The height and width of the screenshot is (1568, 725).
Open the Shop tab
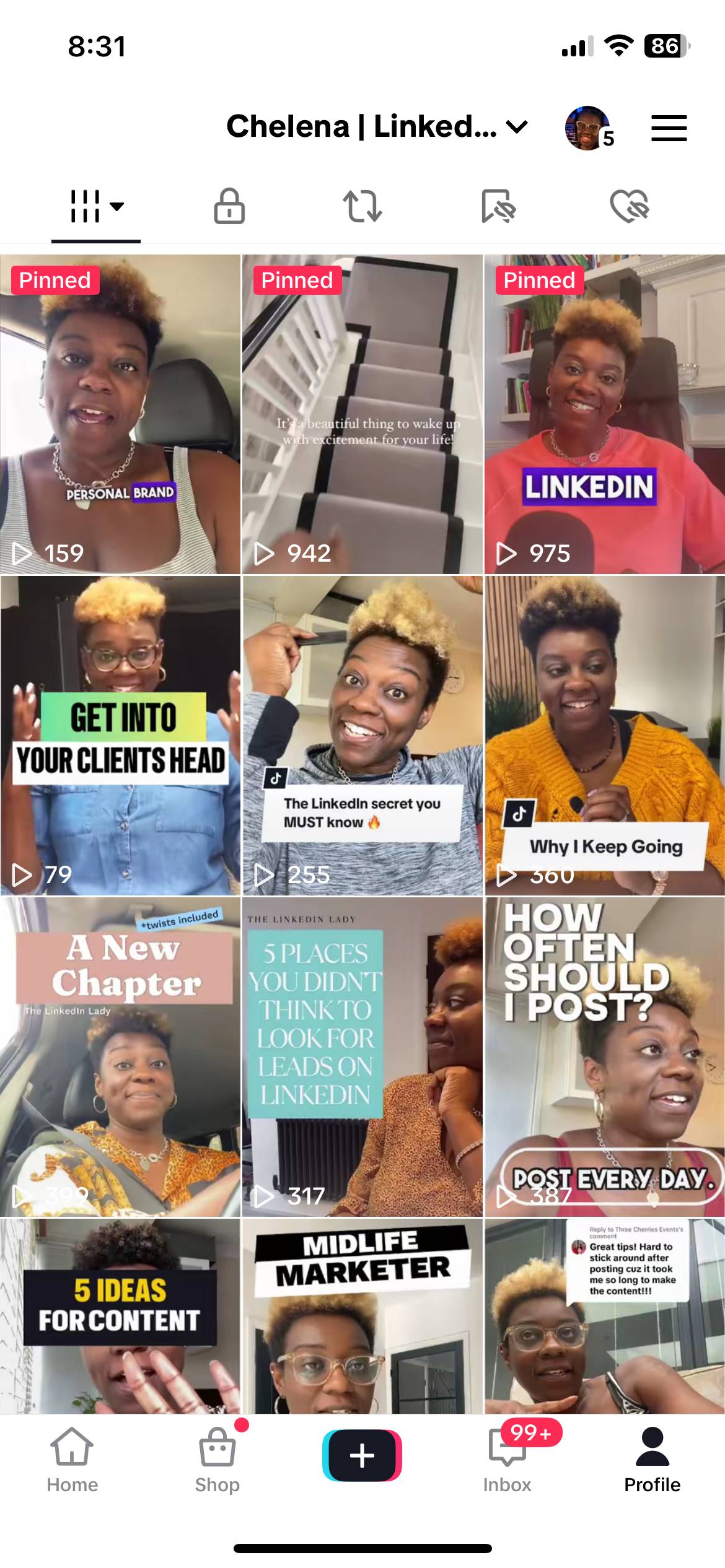[217, 1459]
